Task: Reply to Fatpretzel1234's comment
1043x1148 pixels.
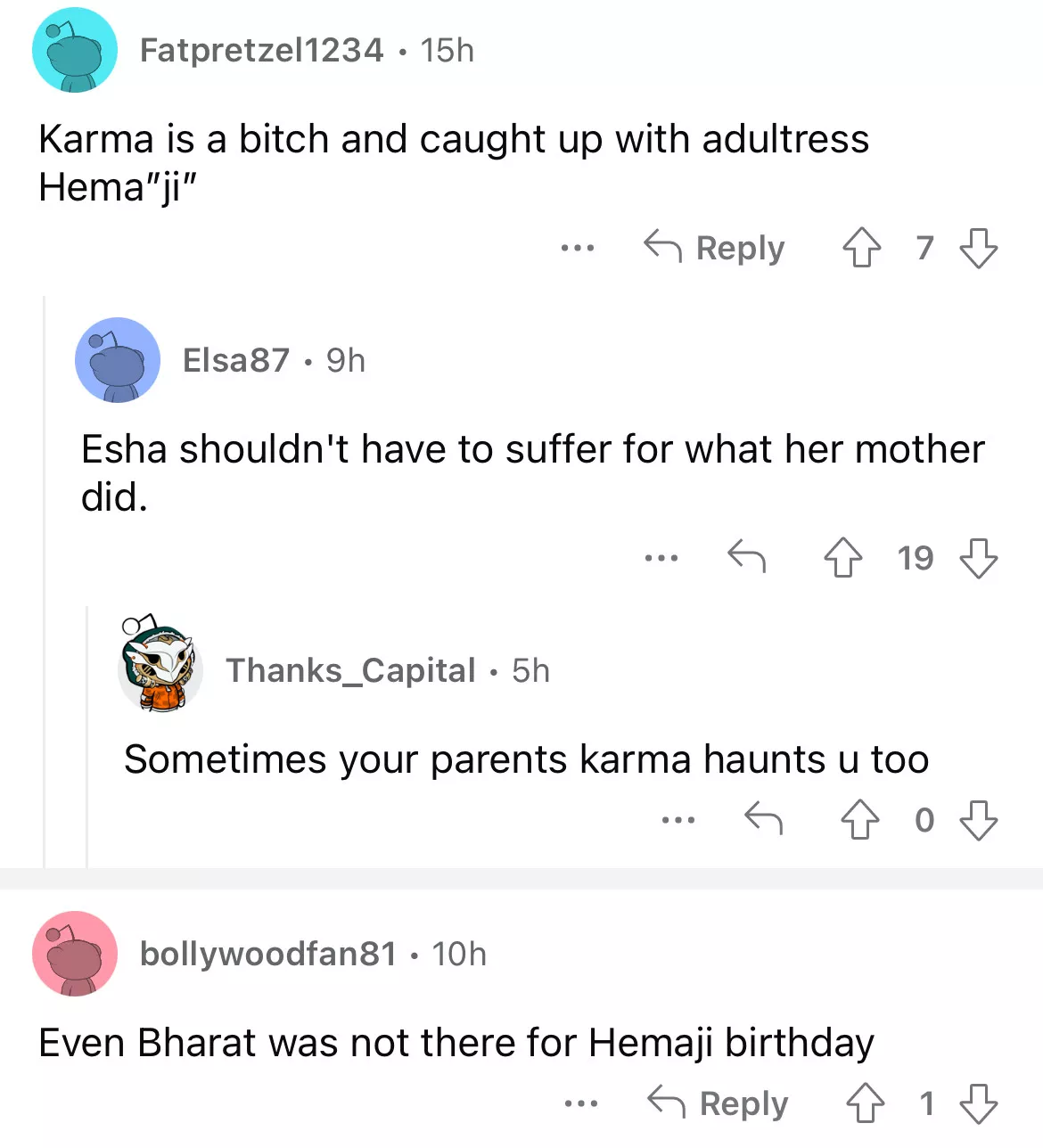Action: (x=714, y=247)
